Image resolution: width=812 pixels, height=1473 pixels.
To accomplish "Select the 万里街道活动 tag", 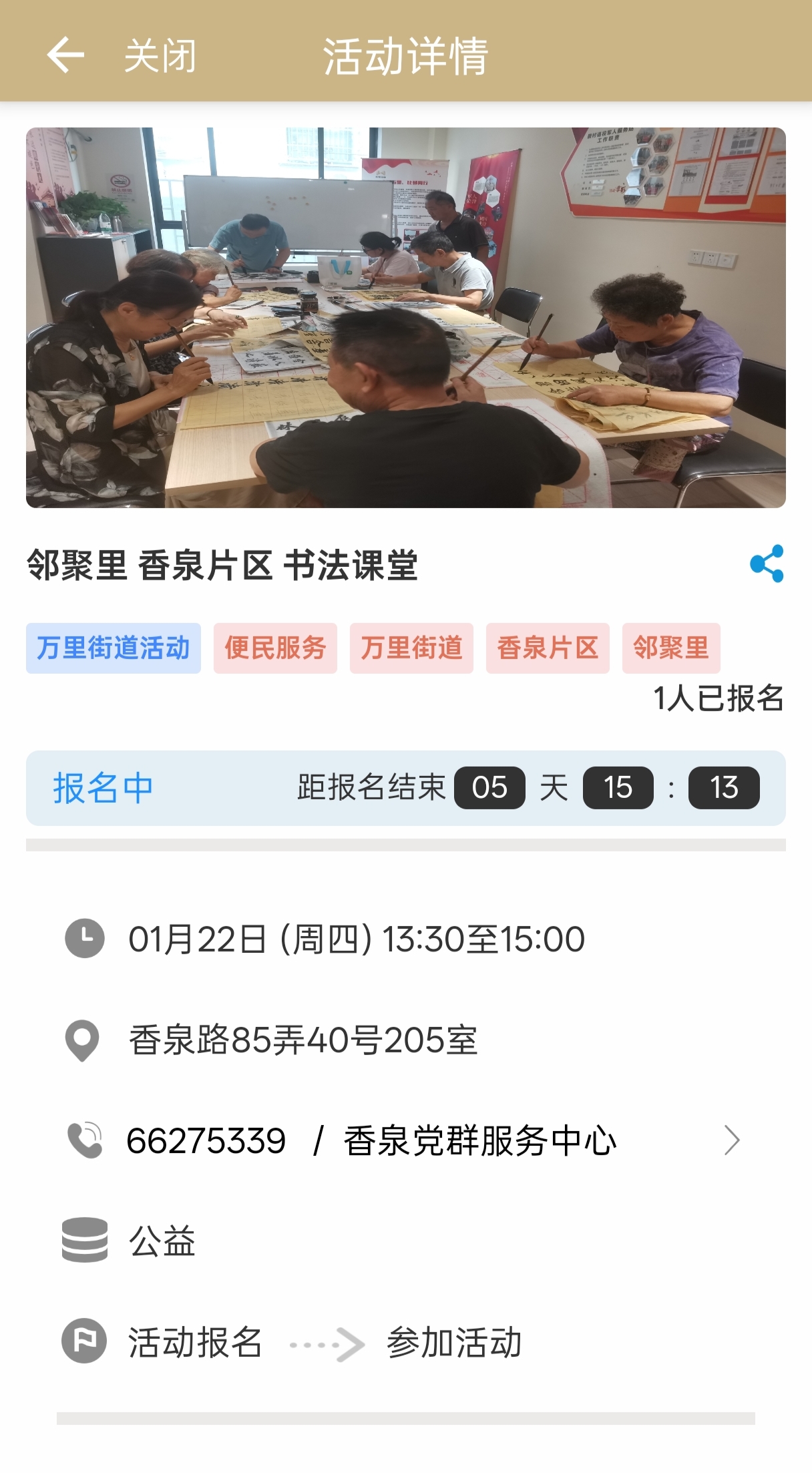I will (114, 648).
